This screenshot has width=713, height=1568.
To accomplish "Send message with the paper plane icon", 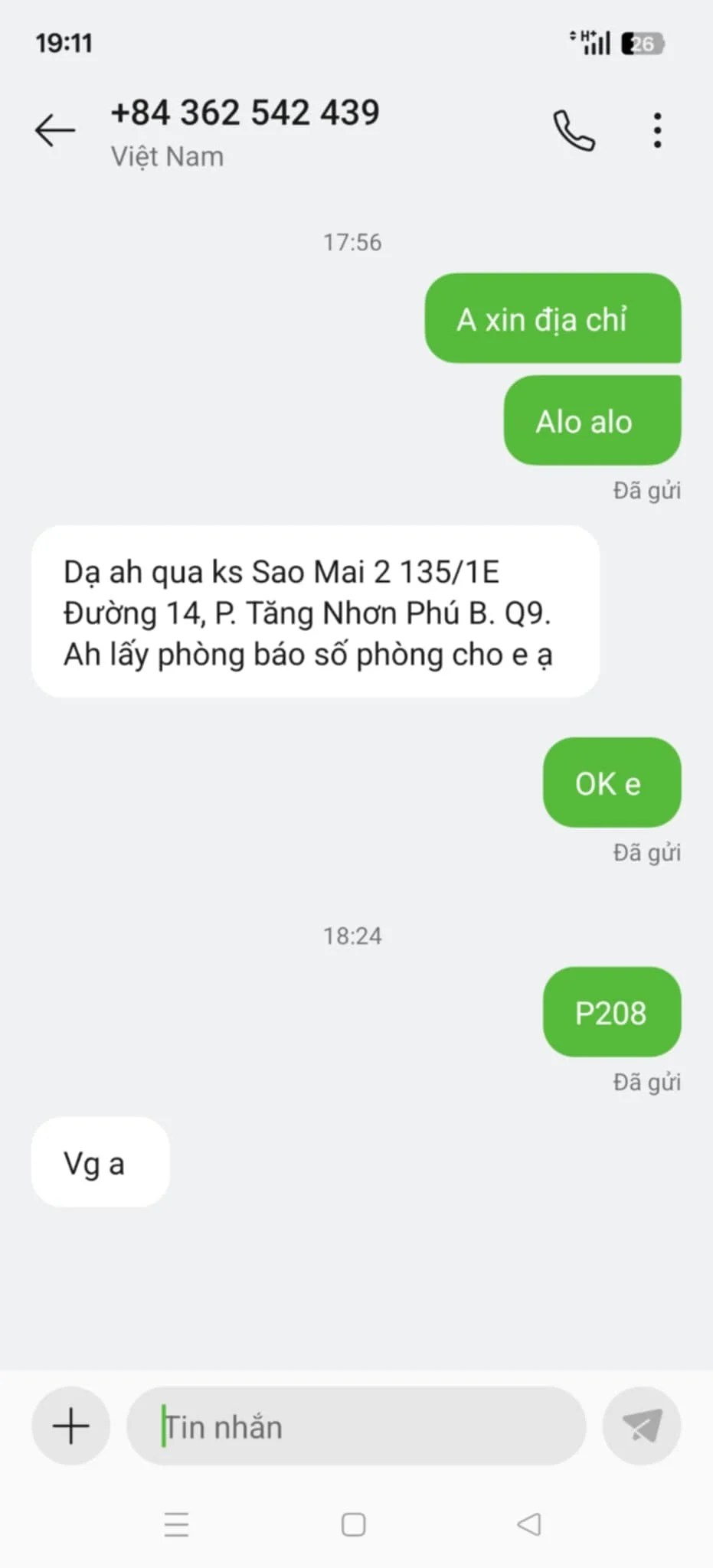I will [642, 1426].
